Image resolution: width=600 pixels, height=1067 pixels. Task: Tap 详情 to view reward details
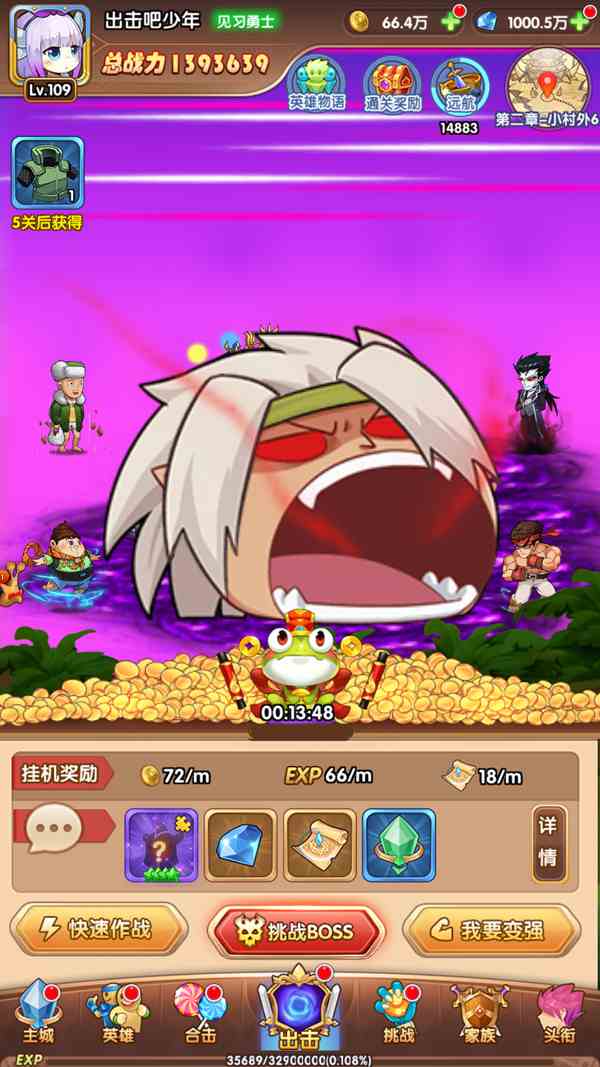point(548,843)
